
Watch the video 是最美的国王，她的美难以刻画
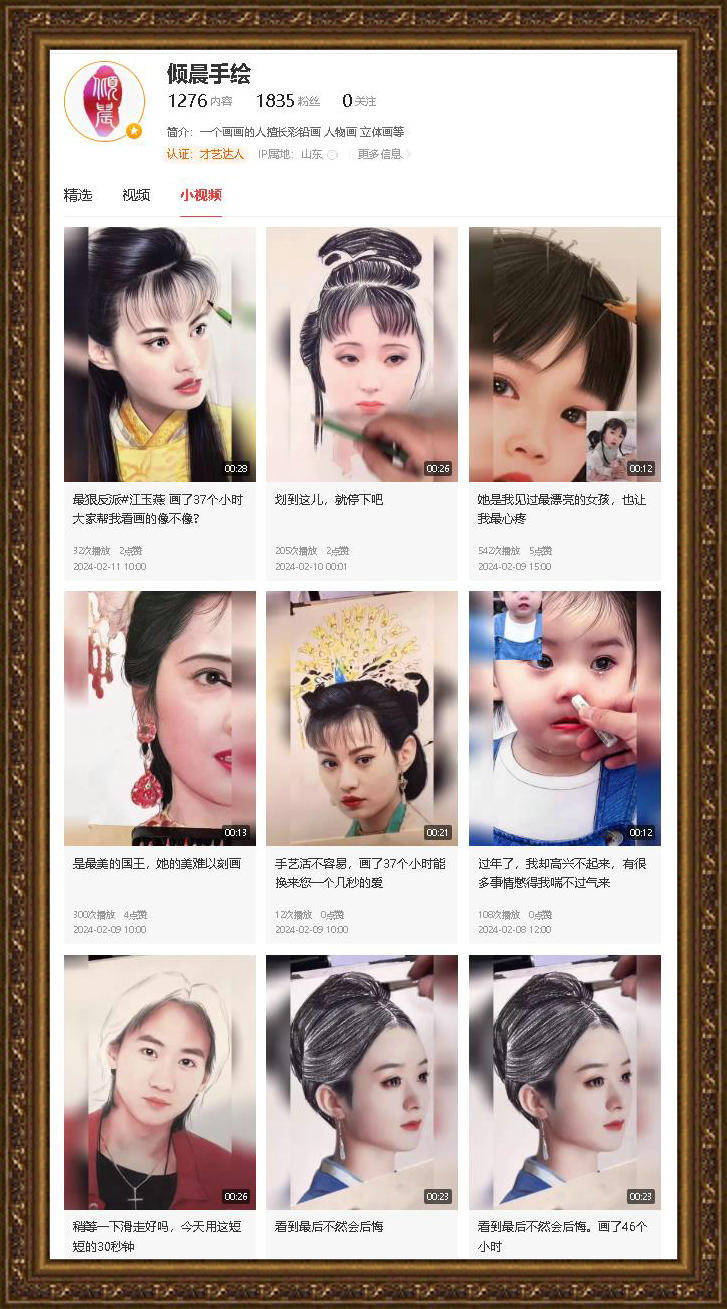click(x=160, y=718)
